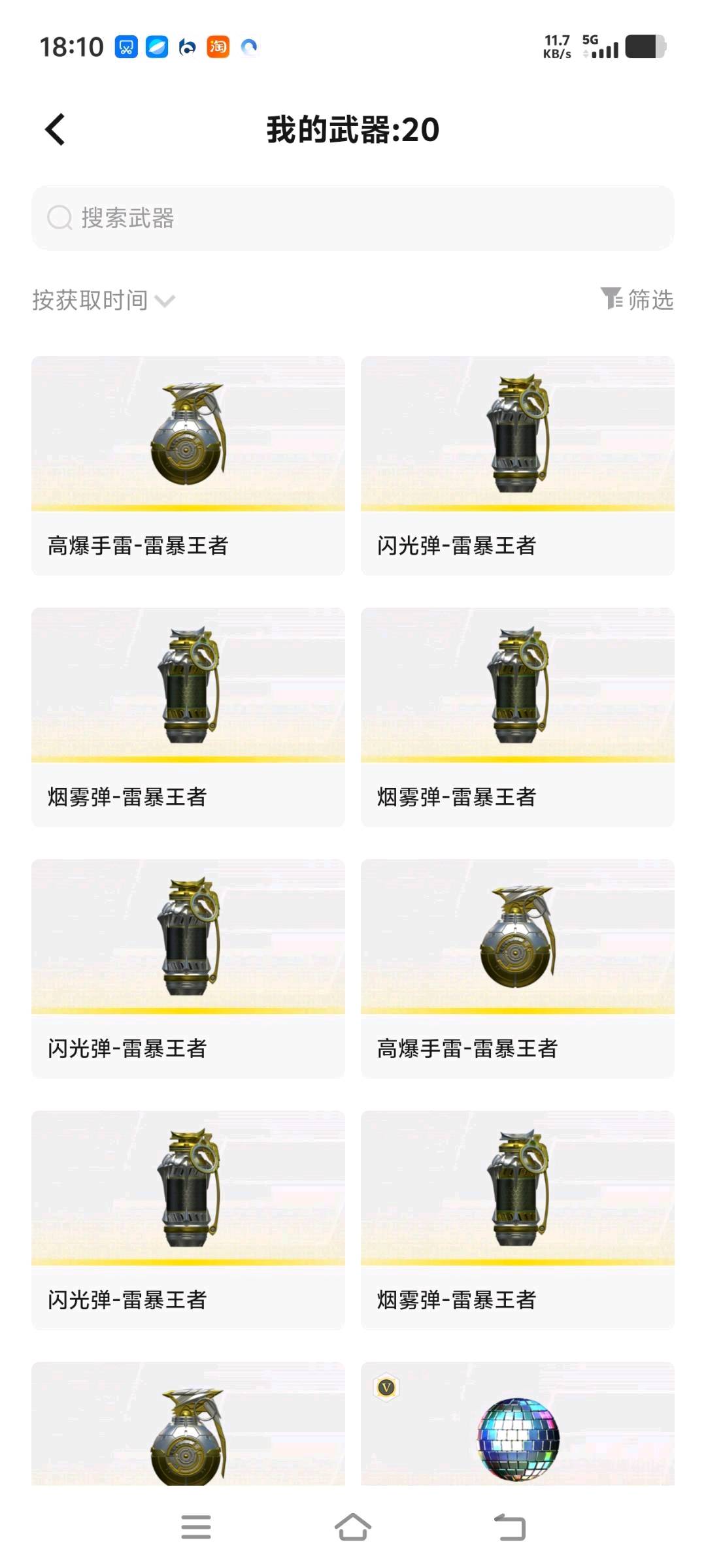Open recent apps from navigation bar
The image size is (706, 1568).
pos(196,1527)
